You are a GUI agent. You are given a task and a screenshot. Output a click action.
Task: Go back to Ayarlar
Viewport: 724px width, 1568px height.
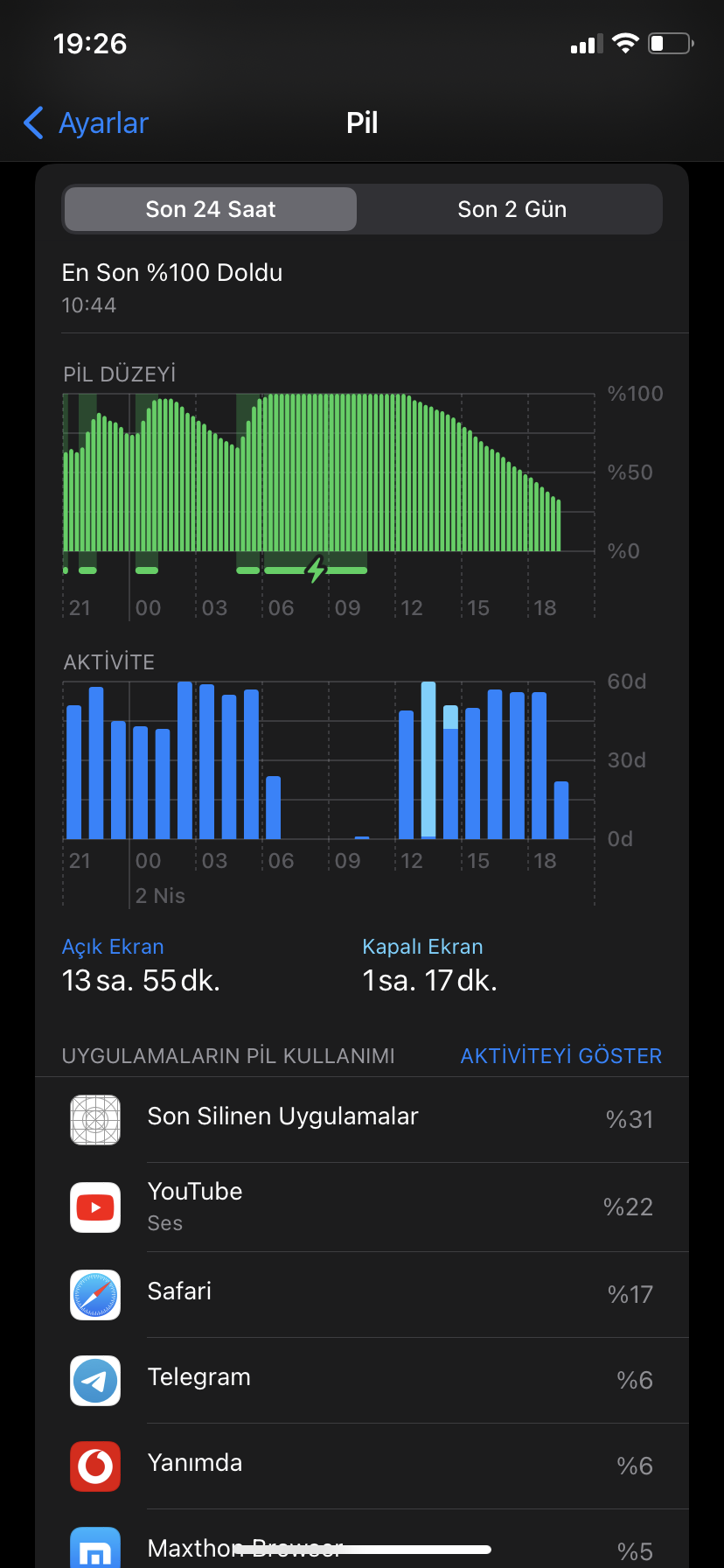(x=86, y=122)
